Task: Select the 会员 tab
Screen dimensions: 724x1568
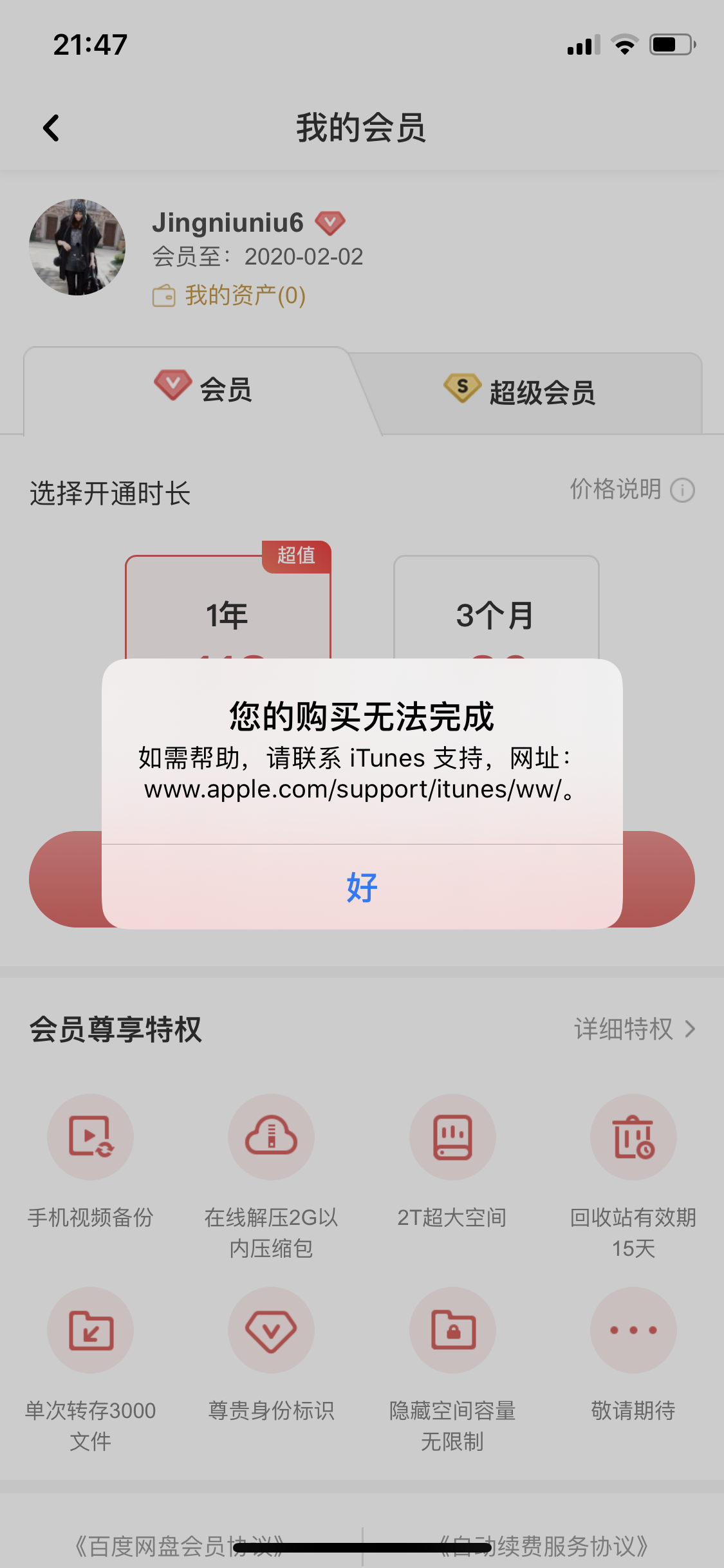Action: [x=203, y=389]
